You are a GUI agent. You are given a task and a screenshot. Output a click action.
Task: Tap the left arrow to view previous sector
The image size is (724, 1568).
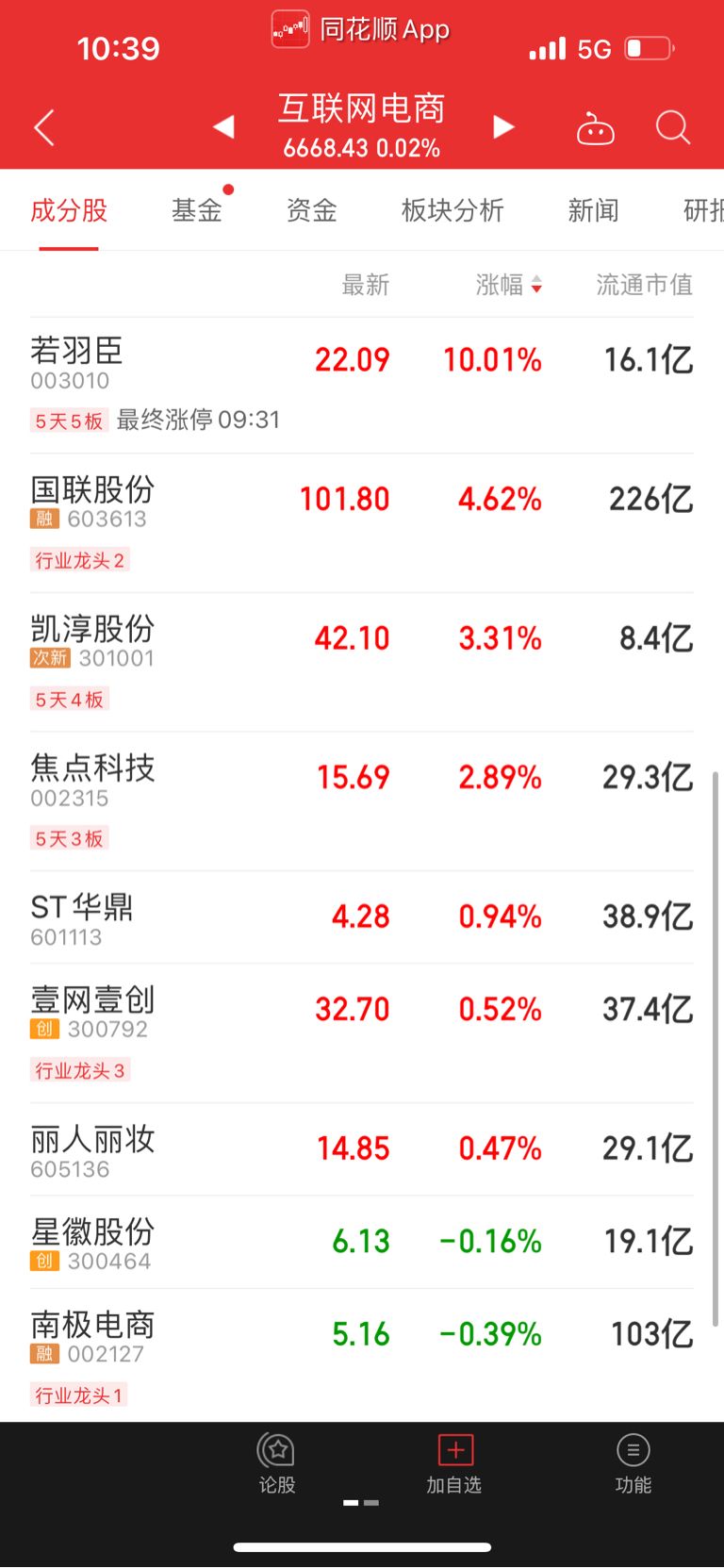222,125
